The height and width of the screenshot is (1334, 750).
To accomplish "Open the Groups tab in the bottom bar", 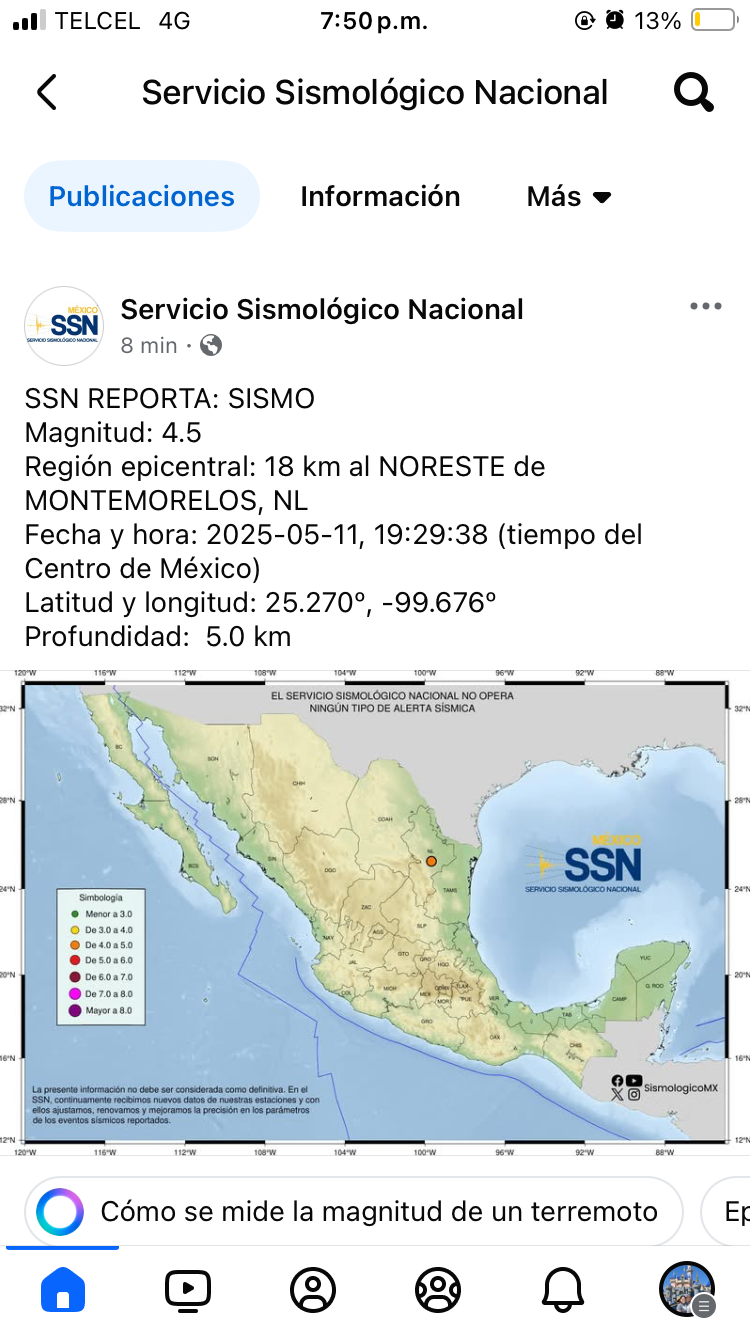I will point(438,1290).
